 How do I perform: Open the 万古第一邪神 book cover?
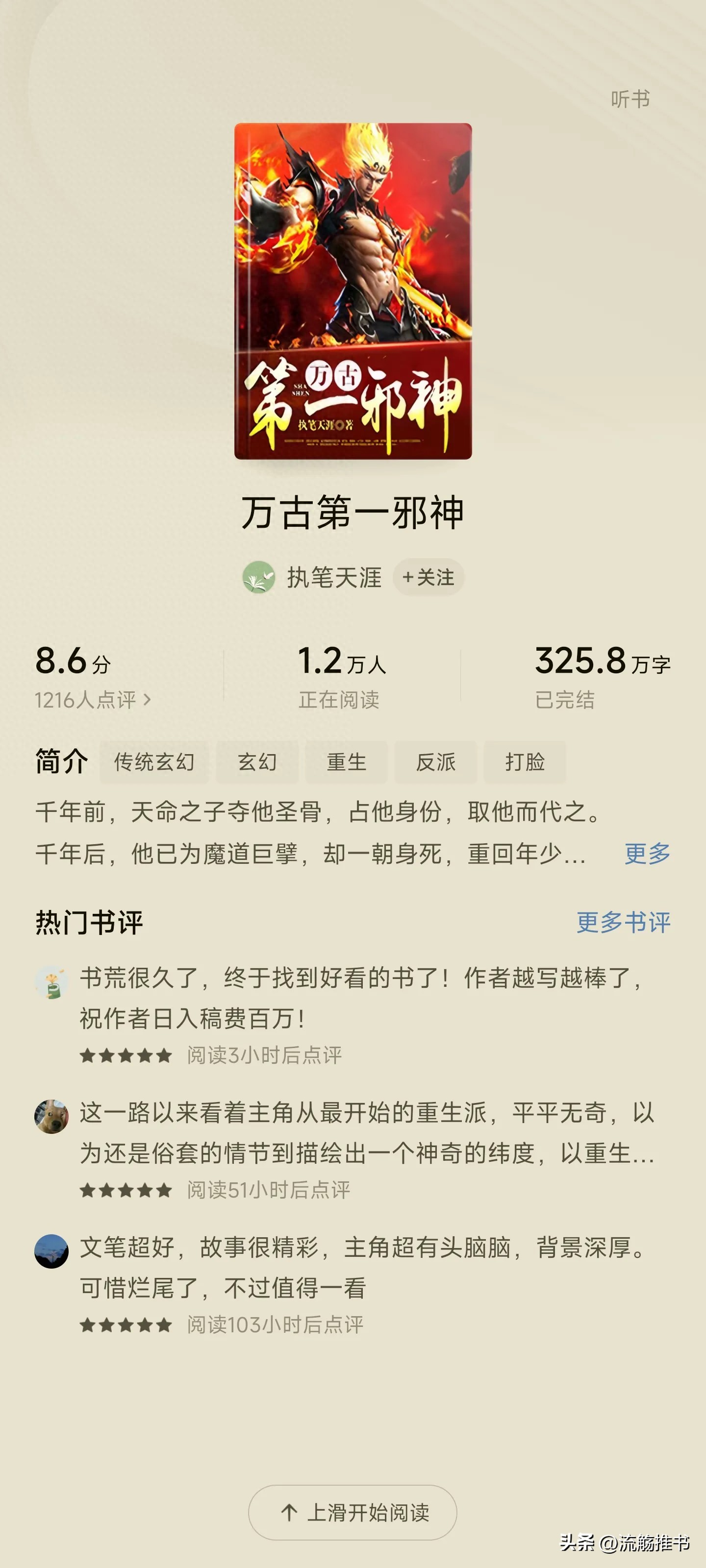tap(353, 291)
